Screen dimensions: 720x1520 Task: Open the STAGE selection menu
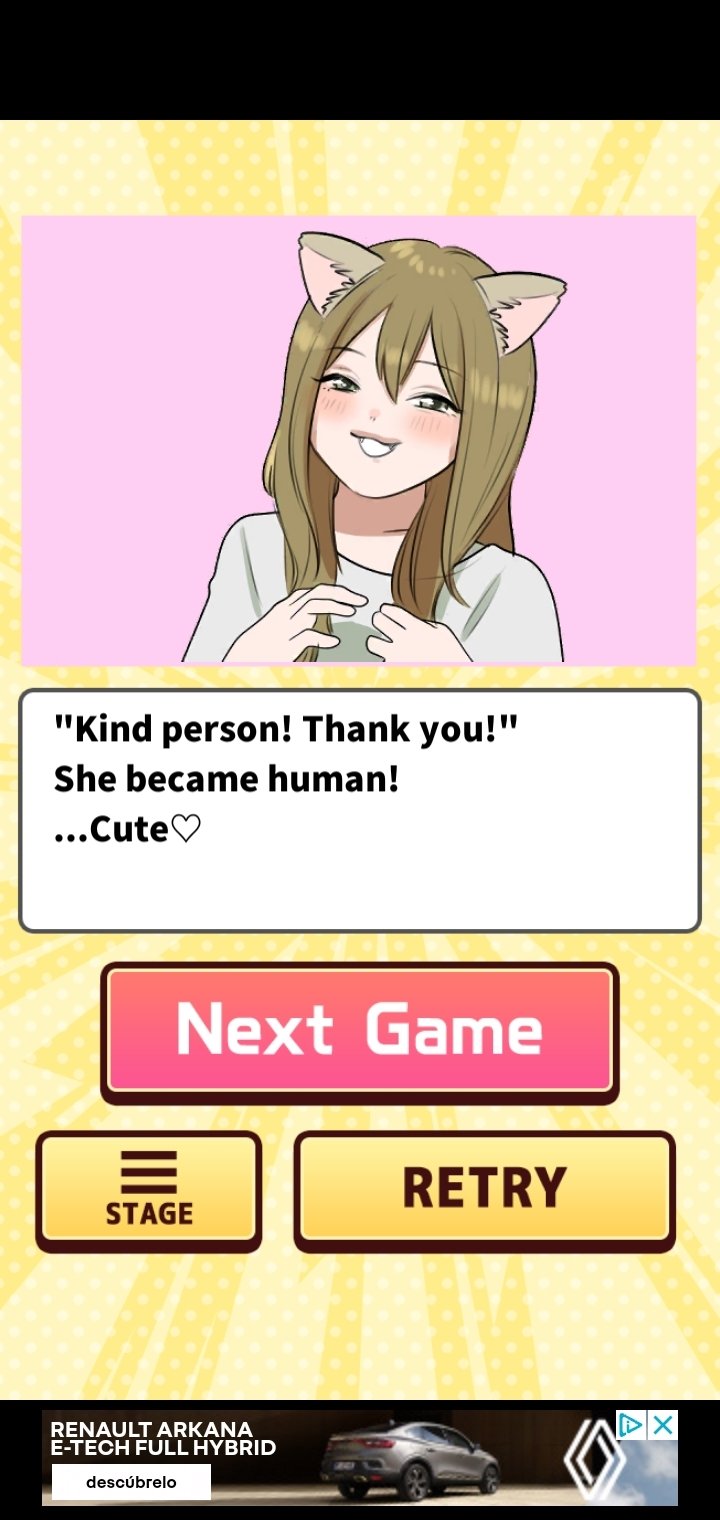point(148,1190)
